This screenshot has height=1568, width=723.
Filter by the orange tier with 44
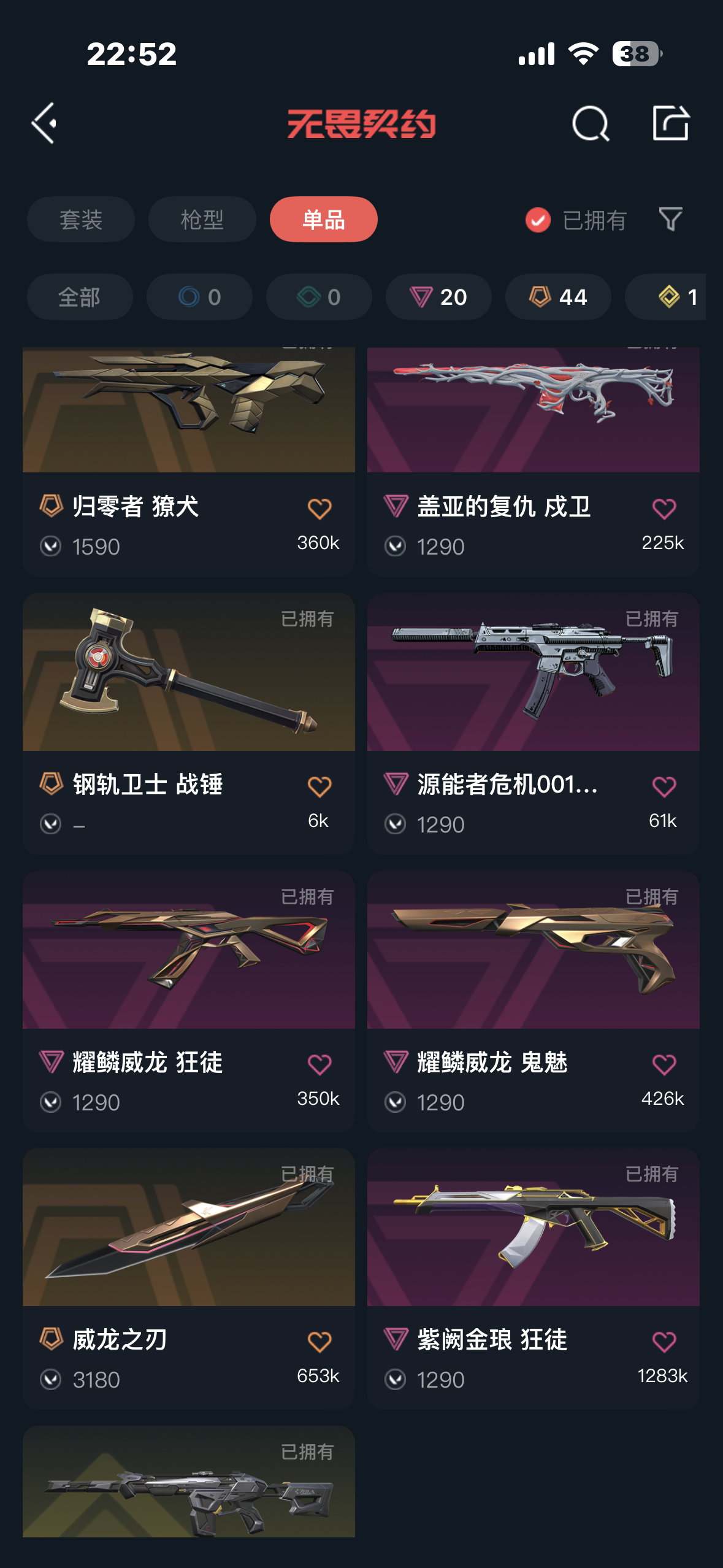557,297
